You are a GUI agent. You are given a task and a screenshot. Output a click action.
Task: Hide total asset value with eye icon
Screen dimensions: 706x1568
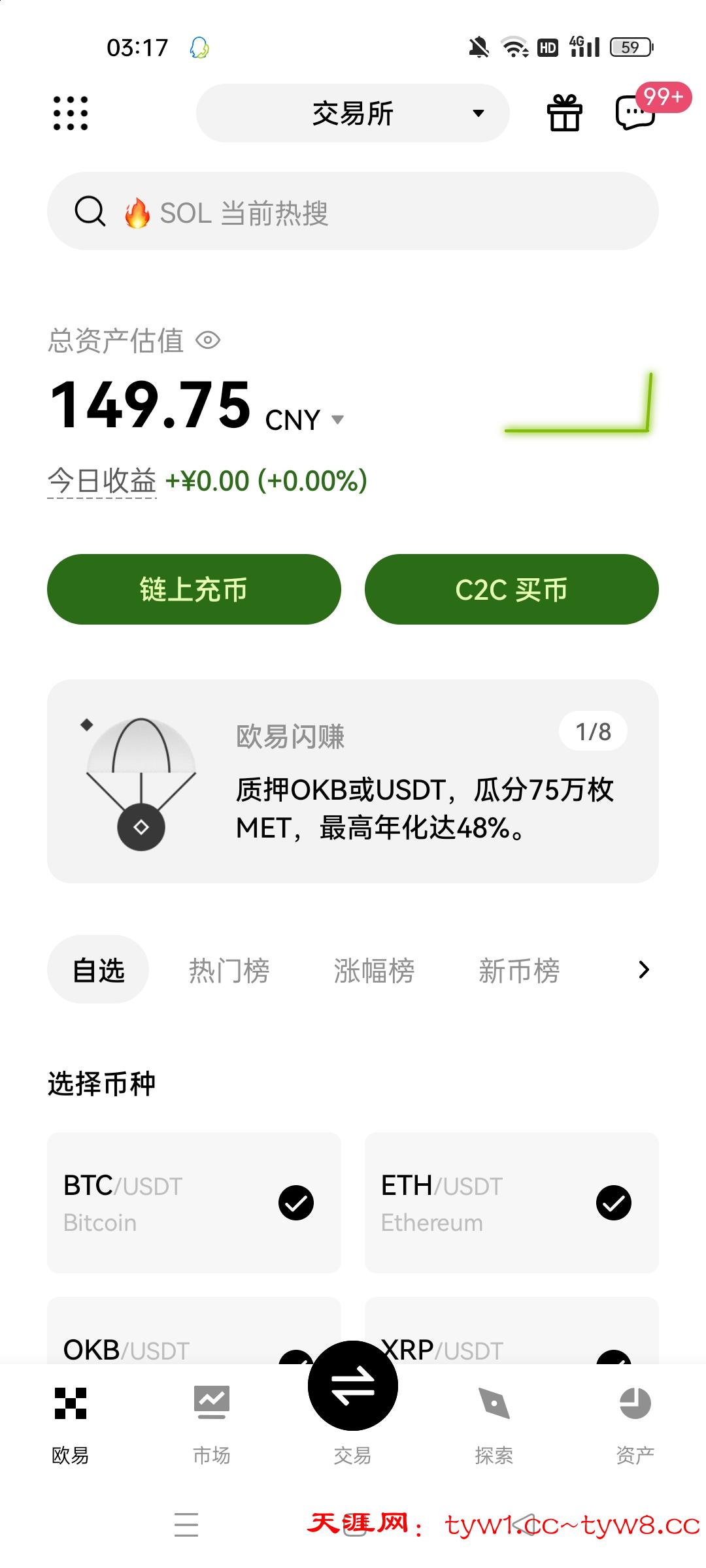click(209, 340)
